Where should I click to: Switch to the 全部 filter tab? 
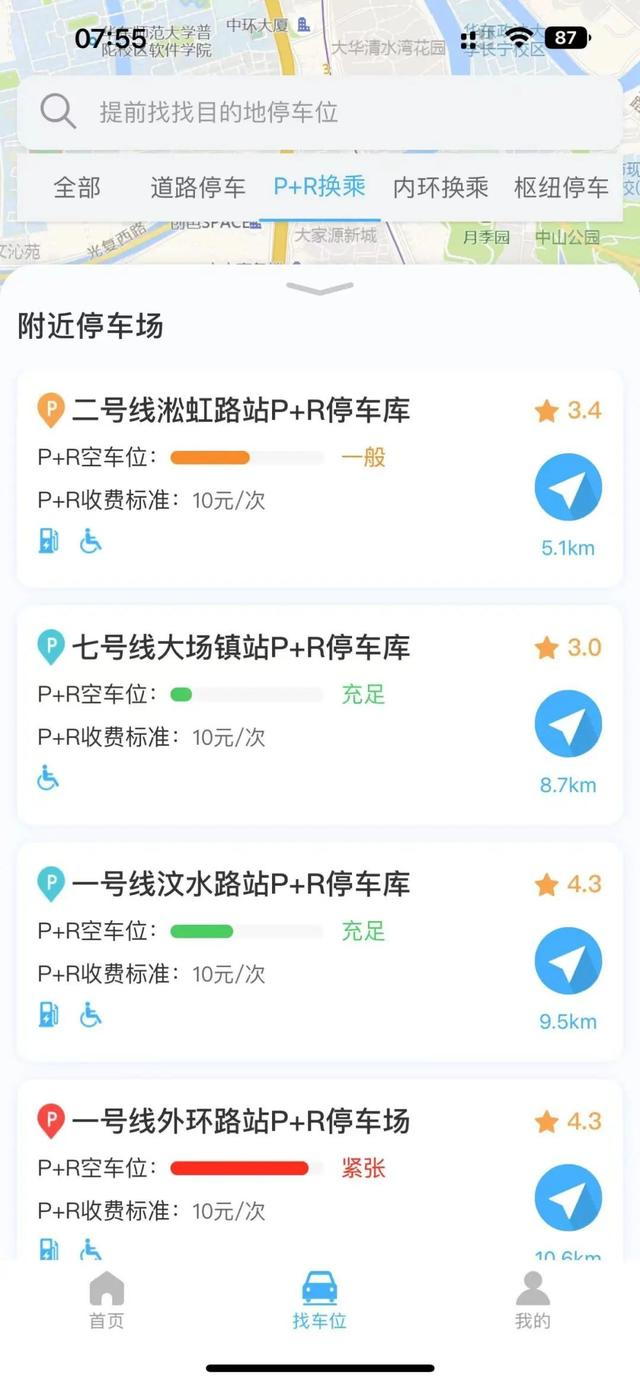77,187
